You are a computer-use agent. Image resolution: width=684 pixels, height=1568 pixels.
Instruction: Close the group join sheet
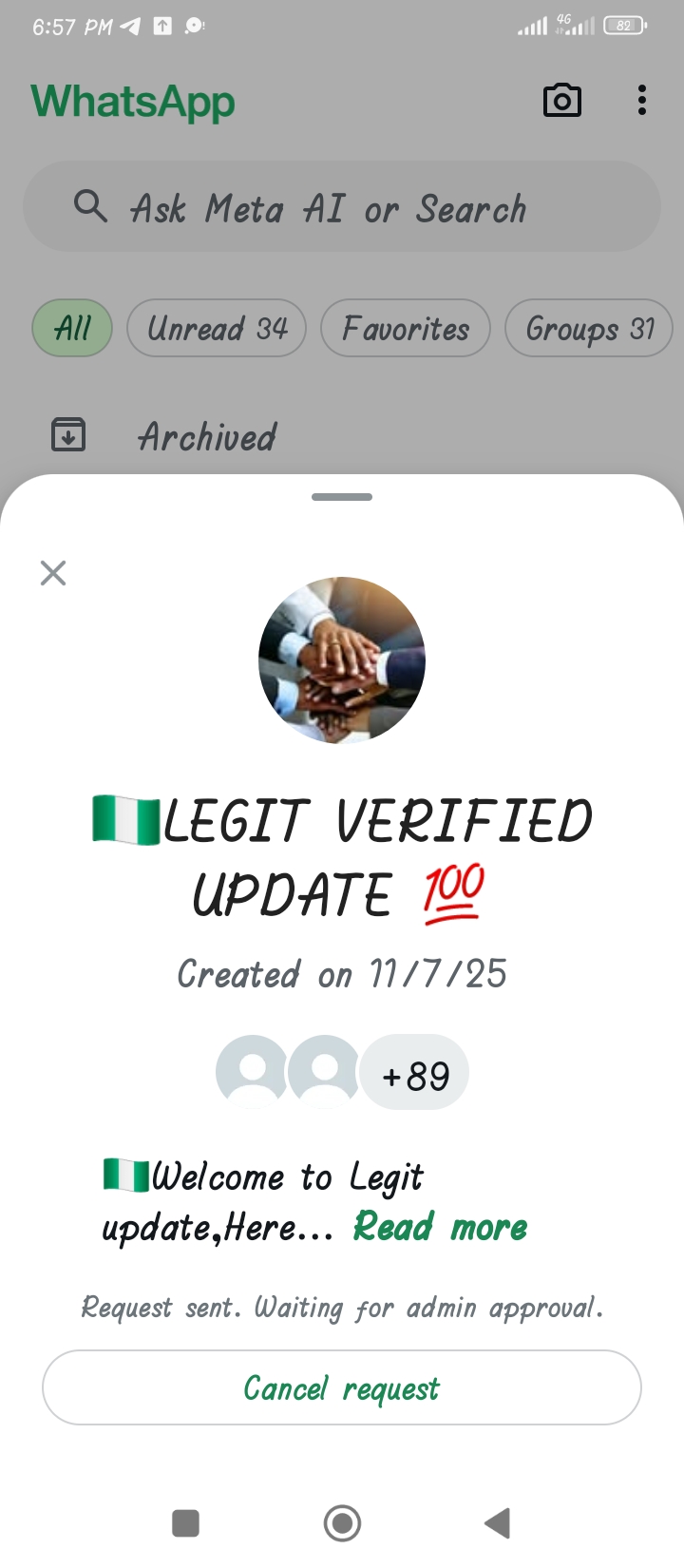53,573
